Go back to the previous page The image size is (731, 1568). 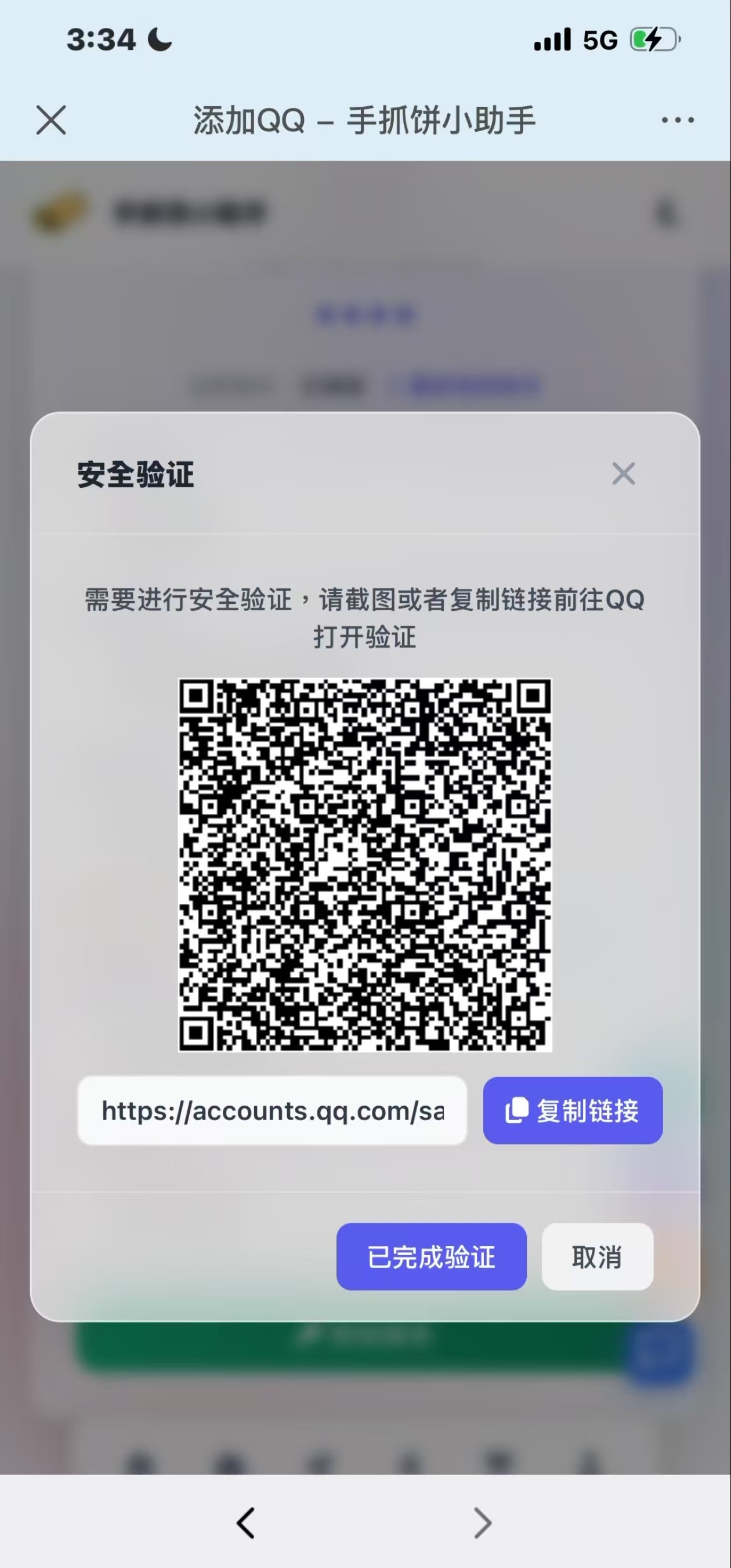pos(246,1522)
